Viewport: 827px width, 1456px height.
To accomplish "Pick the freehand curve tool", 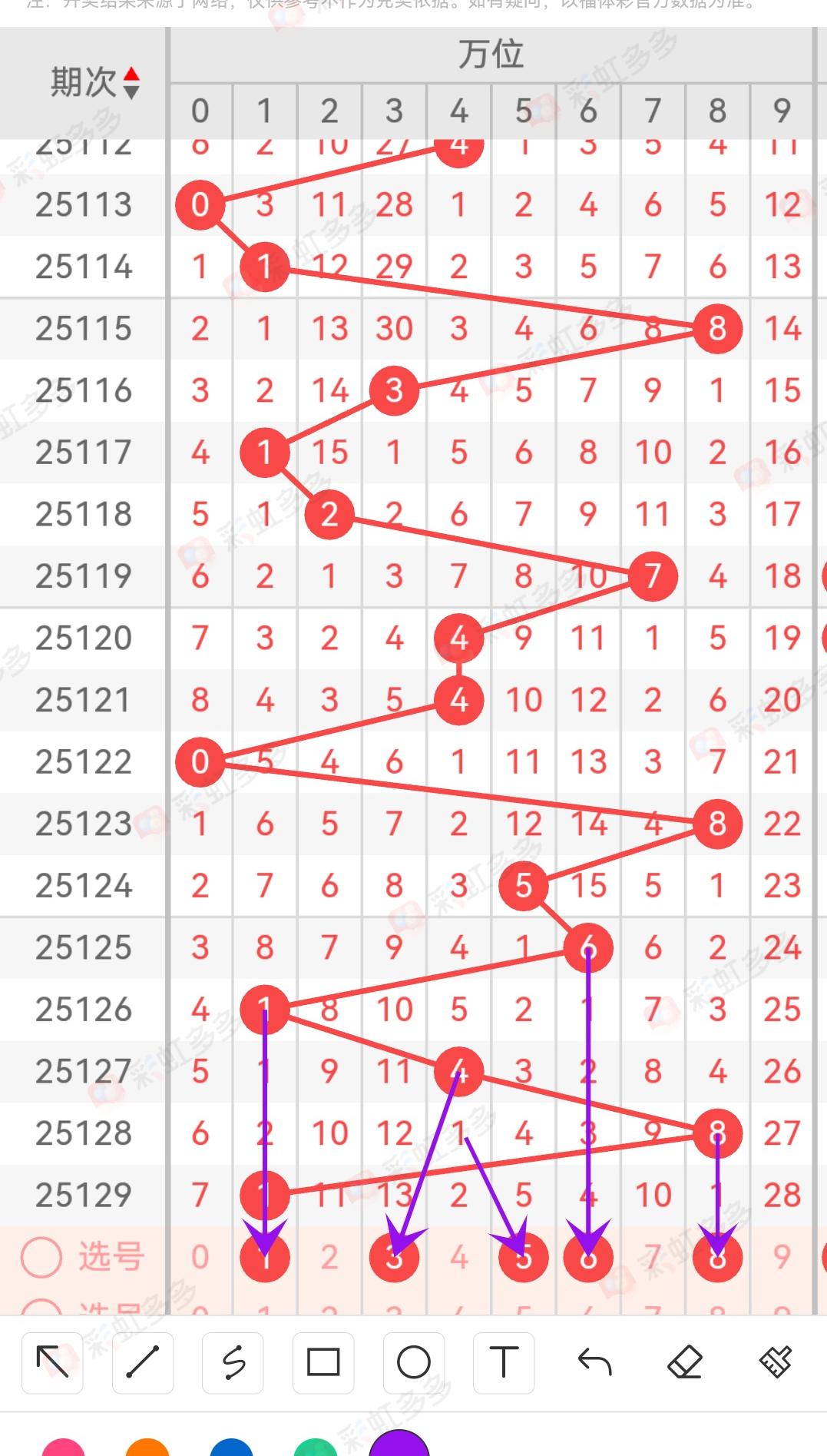I will click(x=233, y=1364).
